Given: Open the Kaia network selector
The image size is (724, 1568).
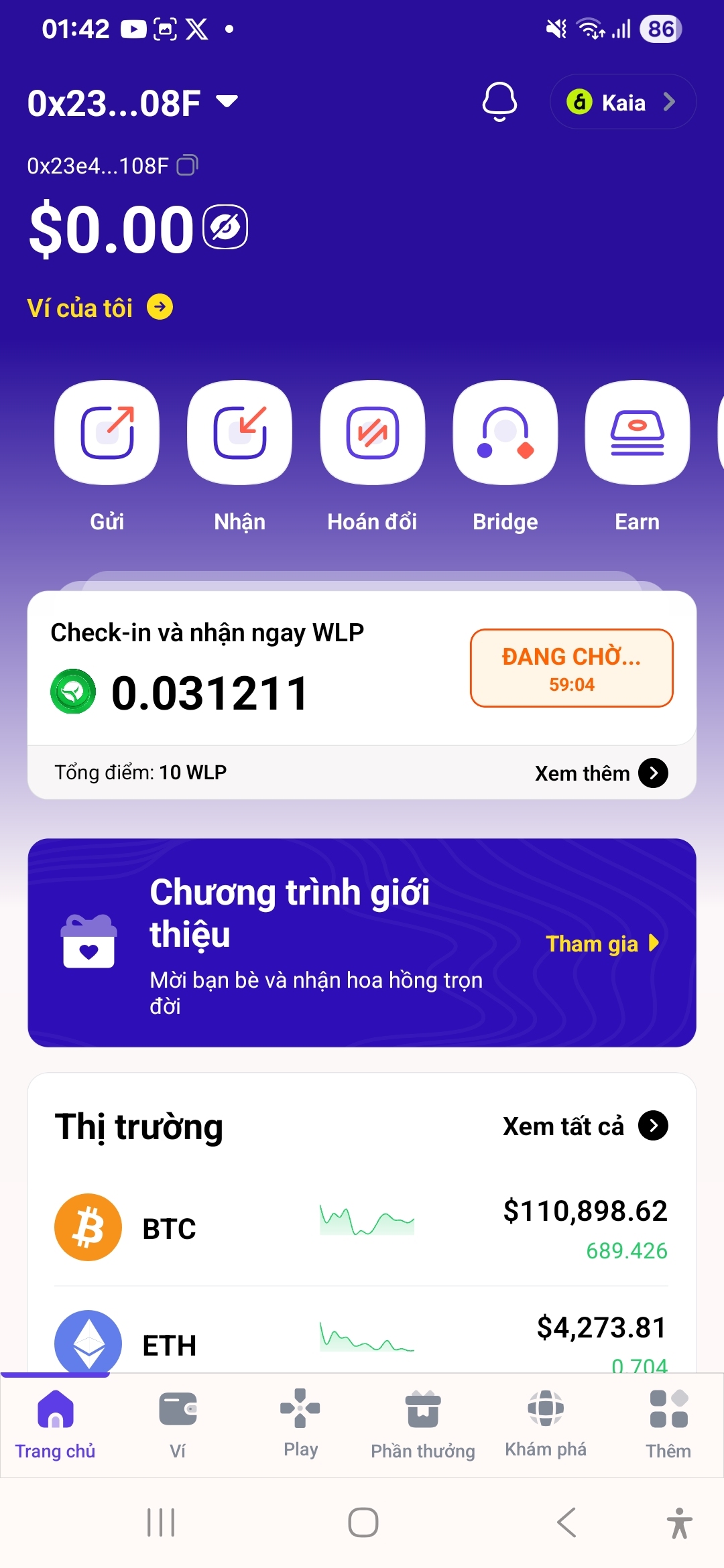Looking at the screenshot, I should tap(622, 102).
